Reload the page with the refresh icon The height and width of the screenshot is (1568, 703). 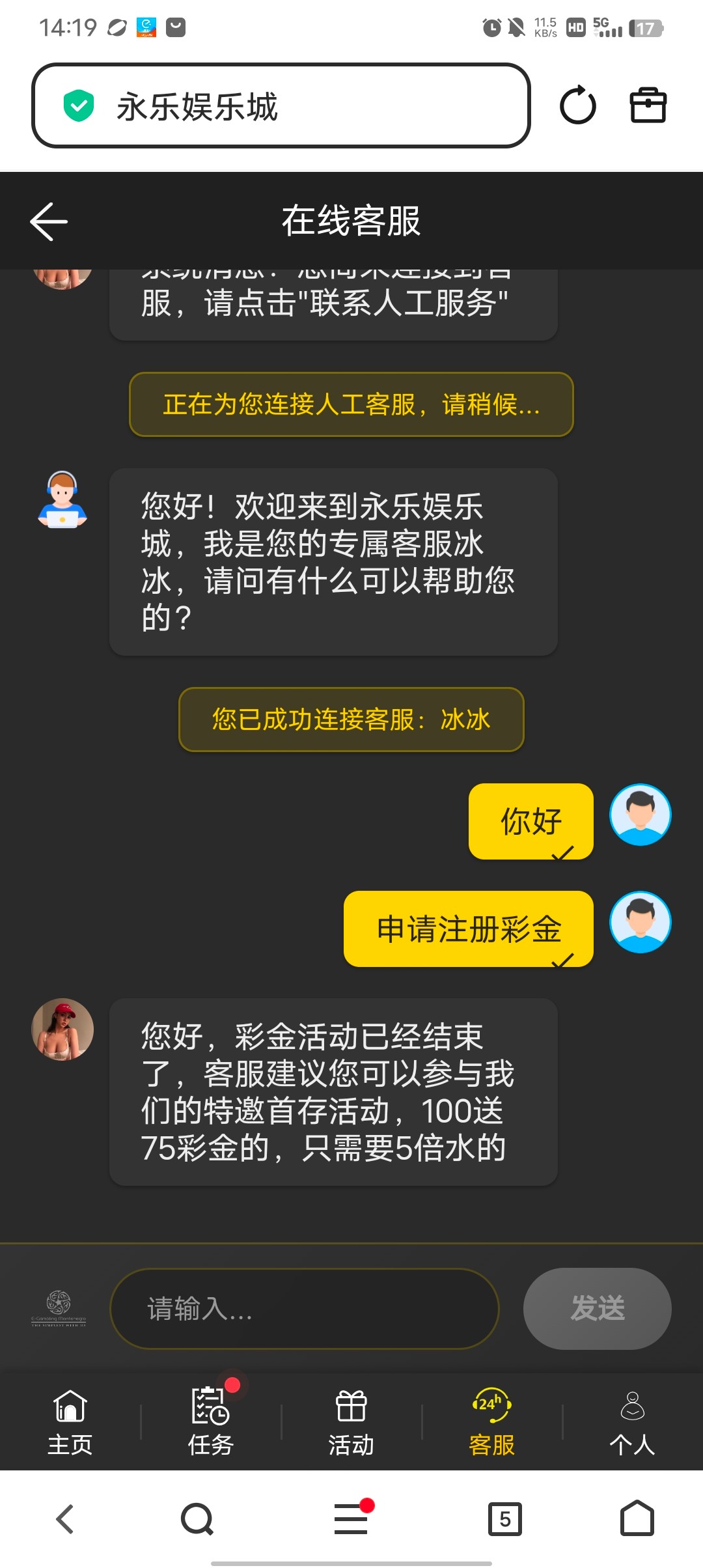[577, 105]
